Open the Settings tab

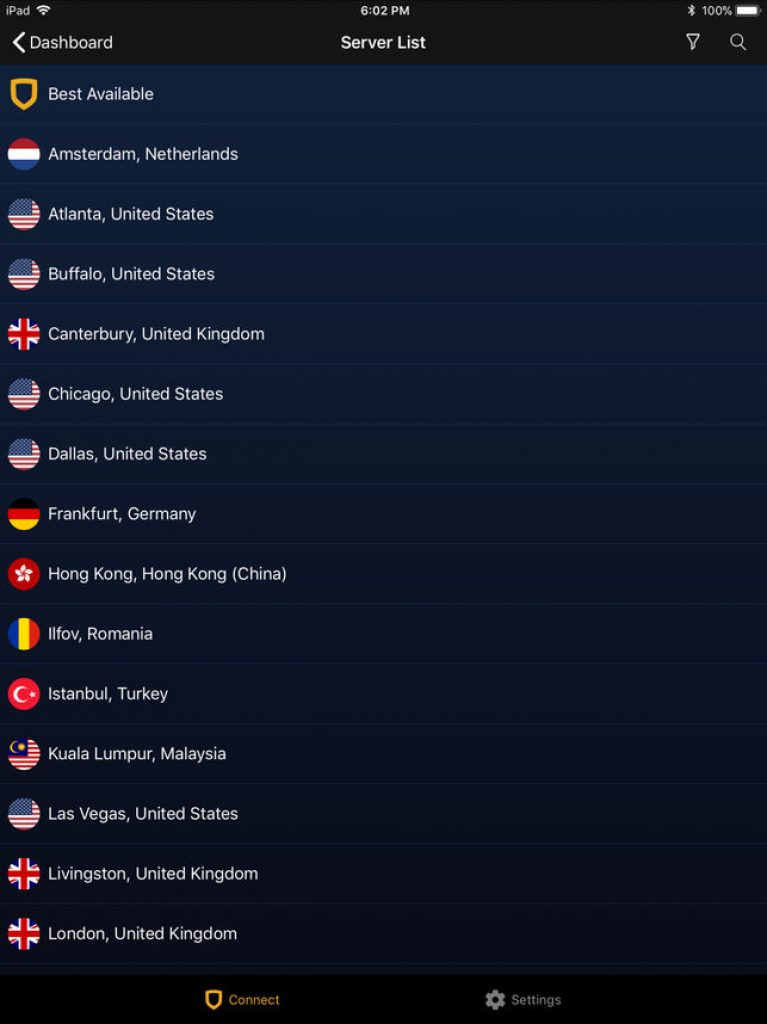[523, 1000]
